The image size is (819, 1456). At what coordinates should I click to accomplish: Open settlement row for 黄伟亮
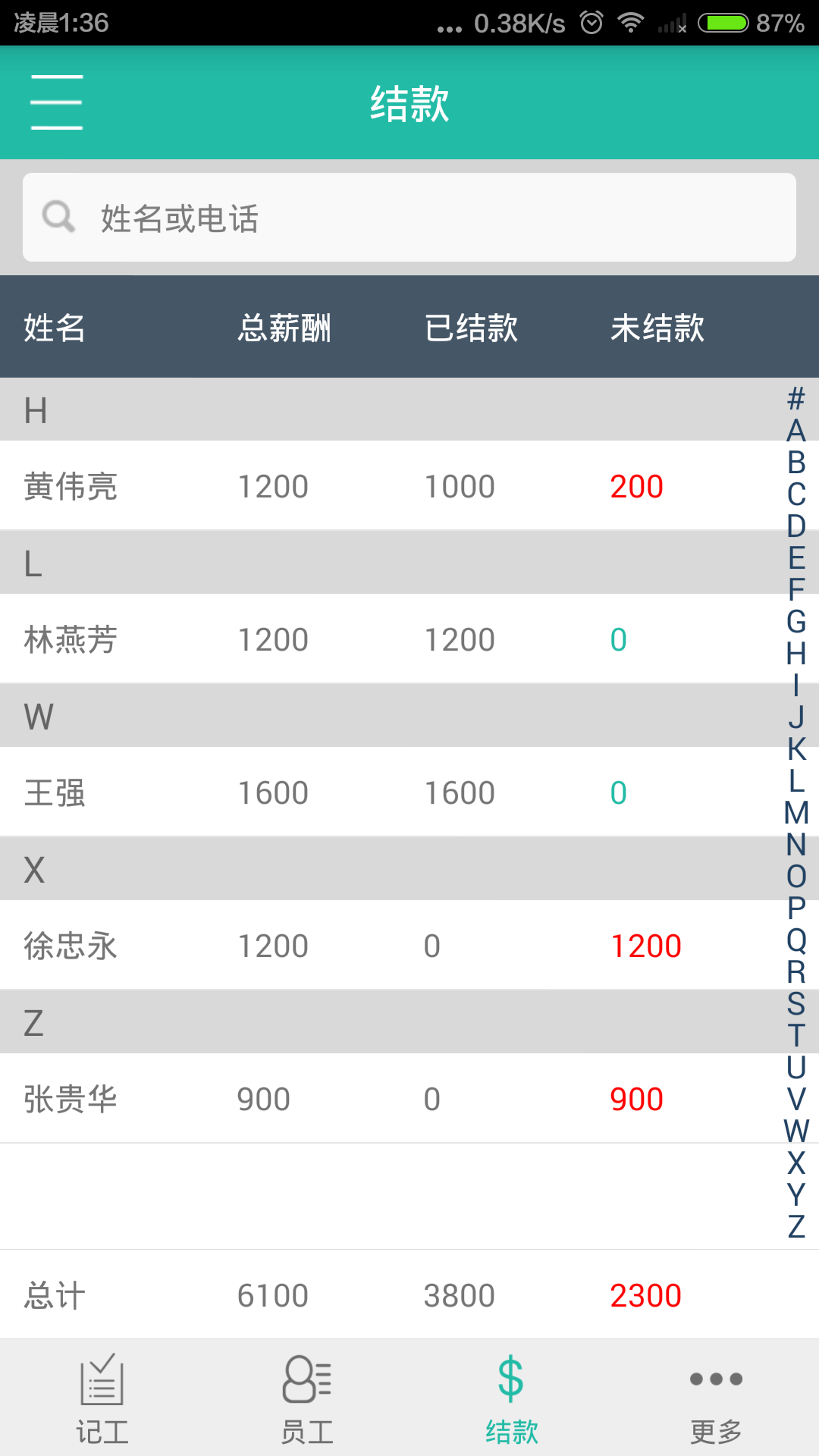tap(379, 486)
